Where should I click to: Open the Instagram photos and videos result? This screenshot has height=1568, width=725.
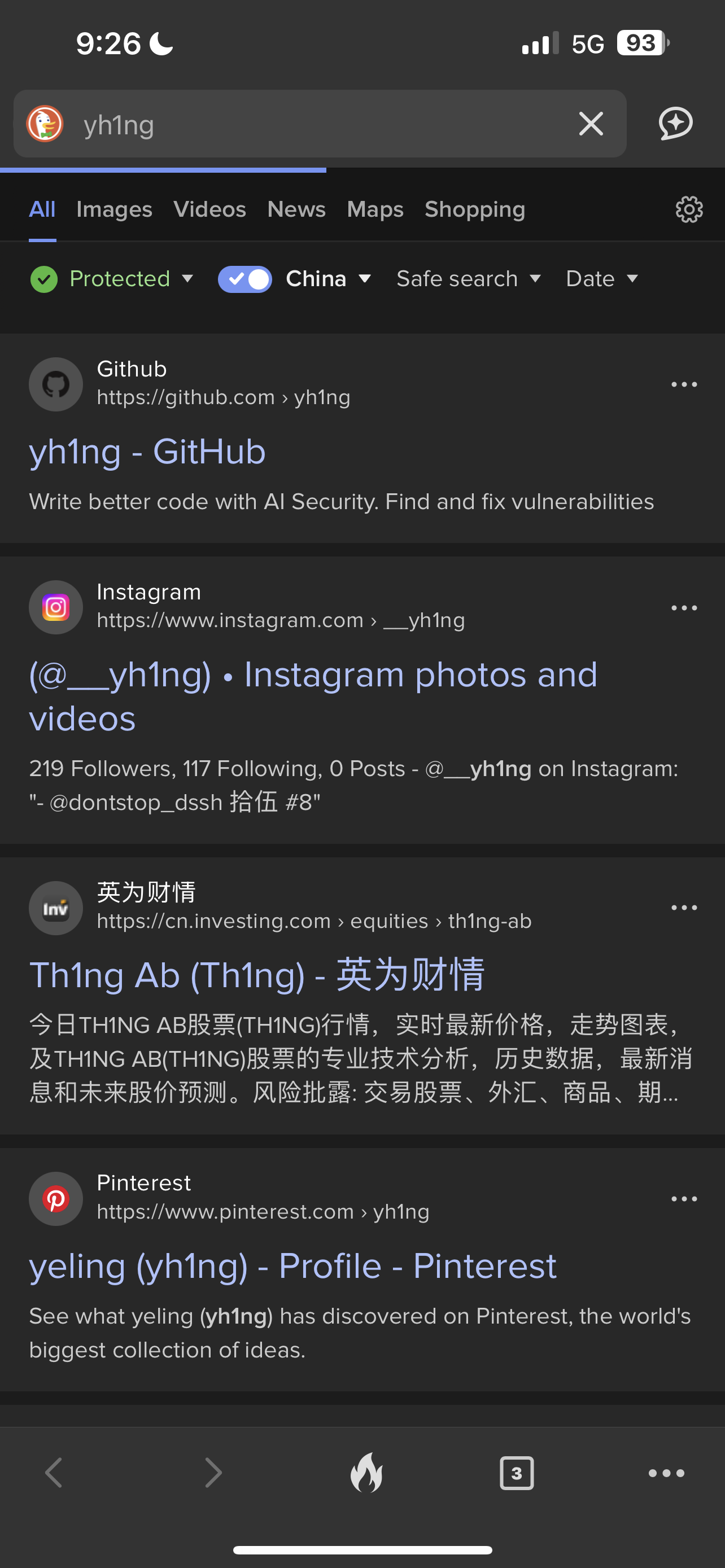coord(313,697)
